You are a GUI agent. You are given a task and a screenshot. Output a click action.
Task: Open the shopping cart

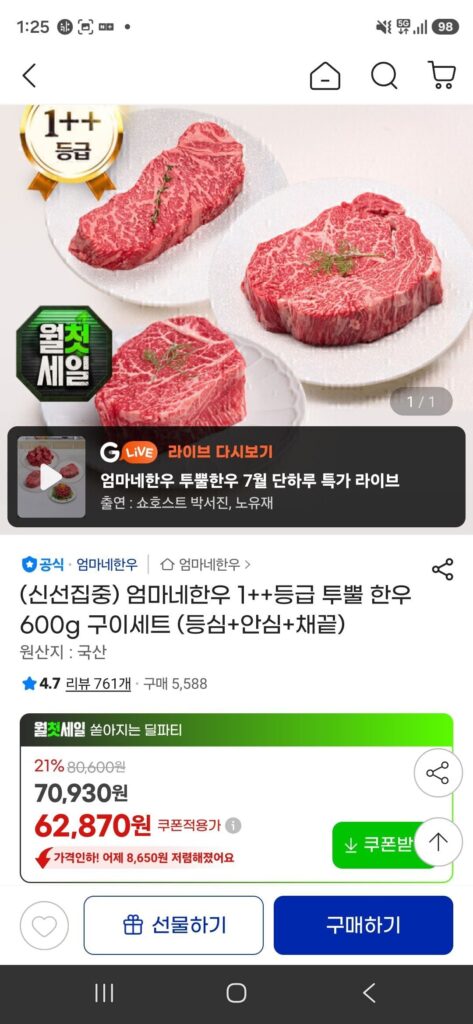click(442, 75)
